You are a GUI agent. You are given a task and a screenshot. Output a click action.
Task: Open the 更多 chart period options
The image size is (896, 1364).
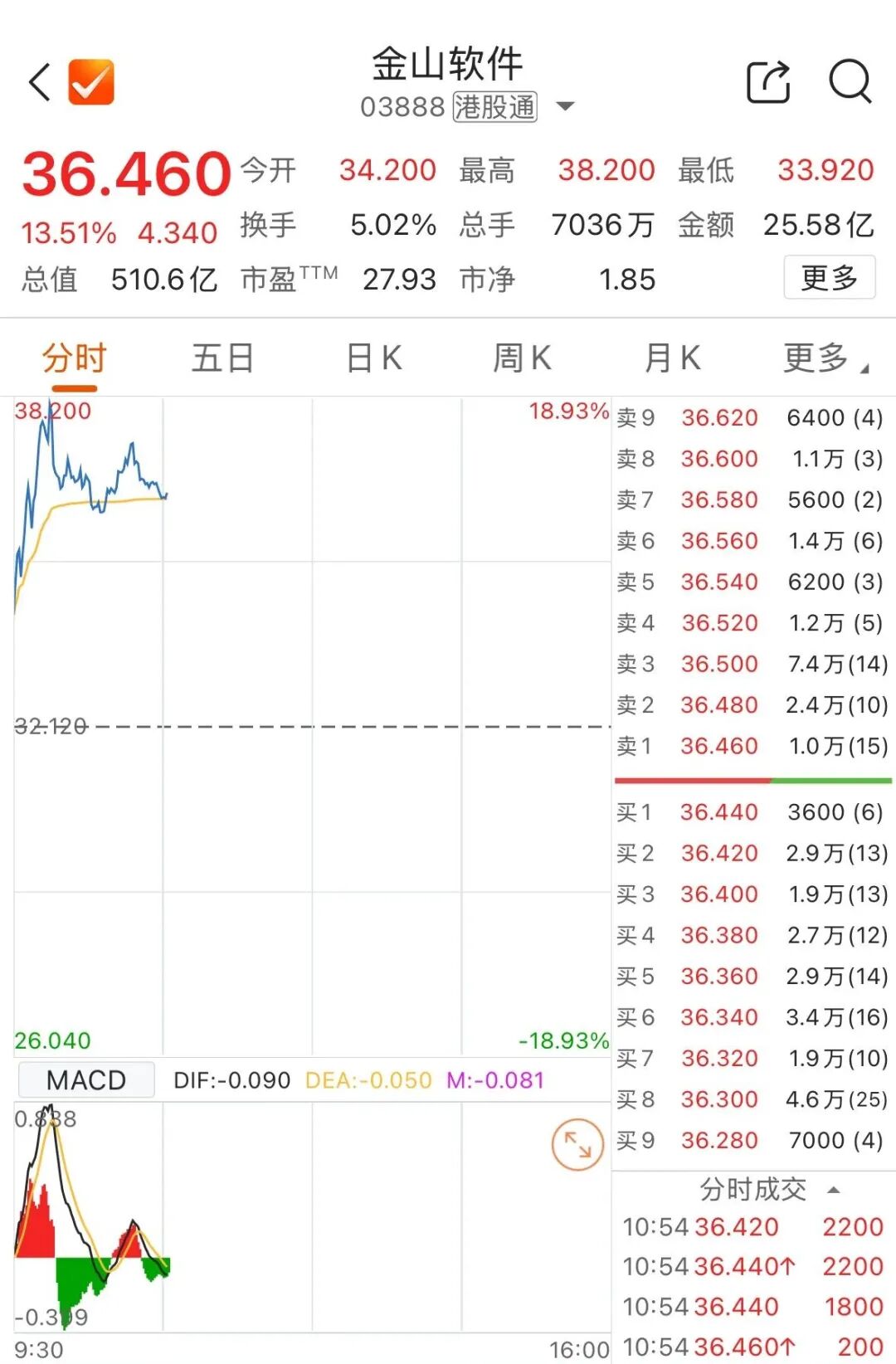(x=824, y=358)
